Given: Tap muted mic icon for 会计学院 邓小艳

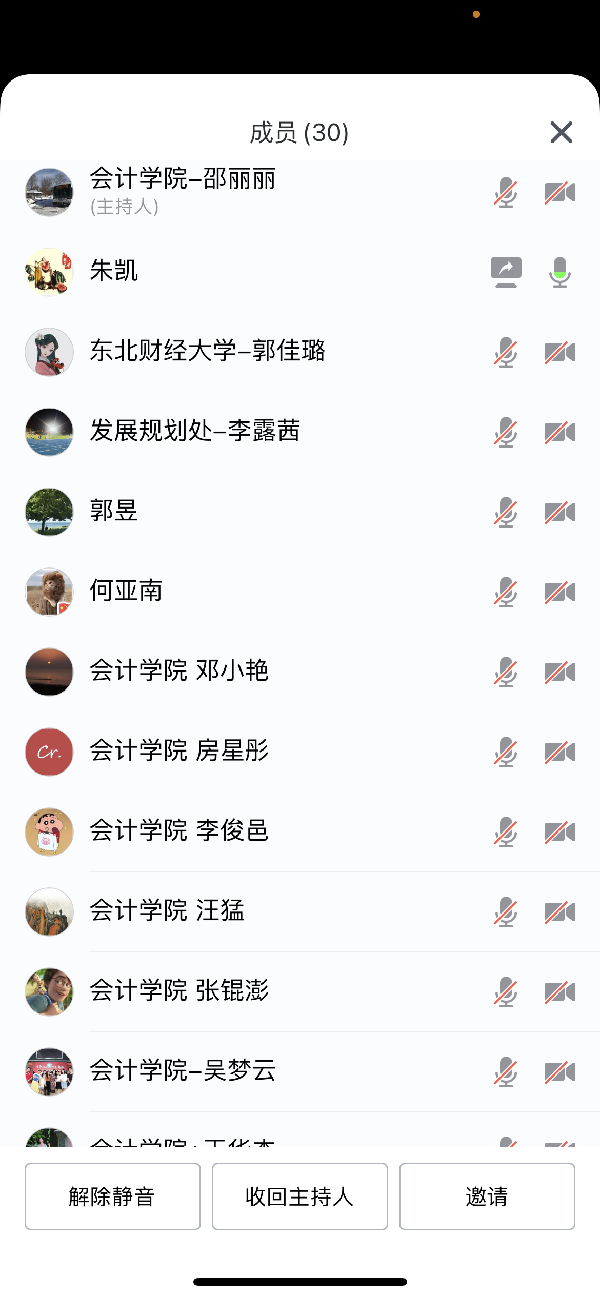Looking at the screenshot, I should point(506,672).
